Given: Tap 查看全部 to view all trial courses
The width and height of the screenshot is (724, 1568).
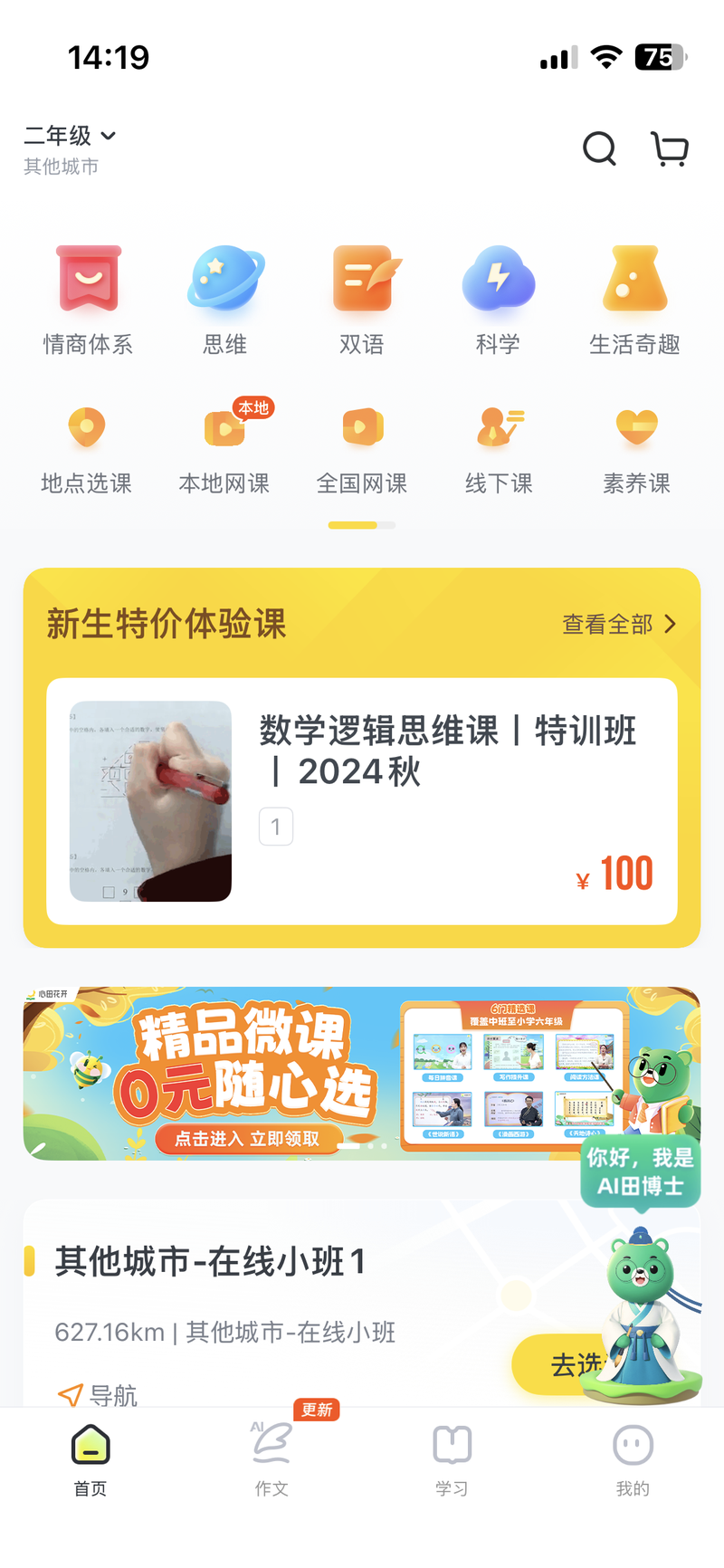Looking at the screenshot, I should click(619, 625).
